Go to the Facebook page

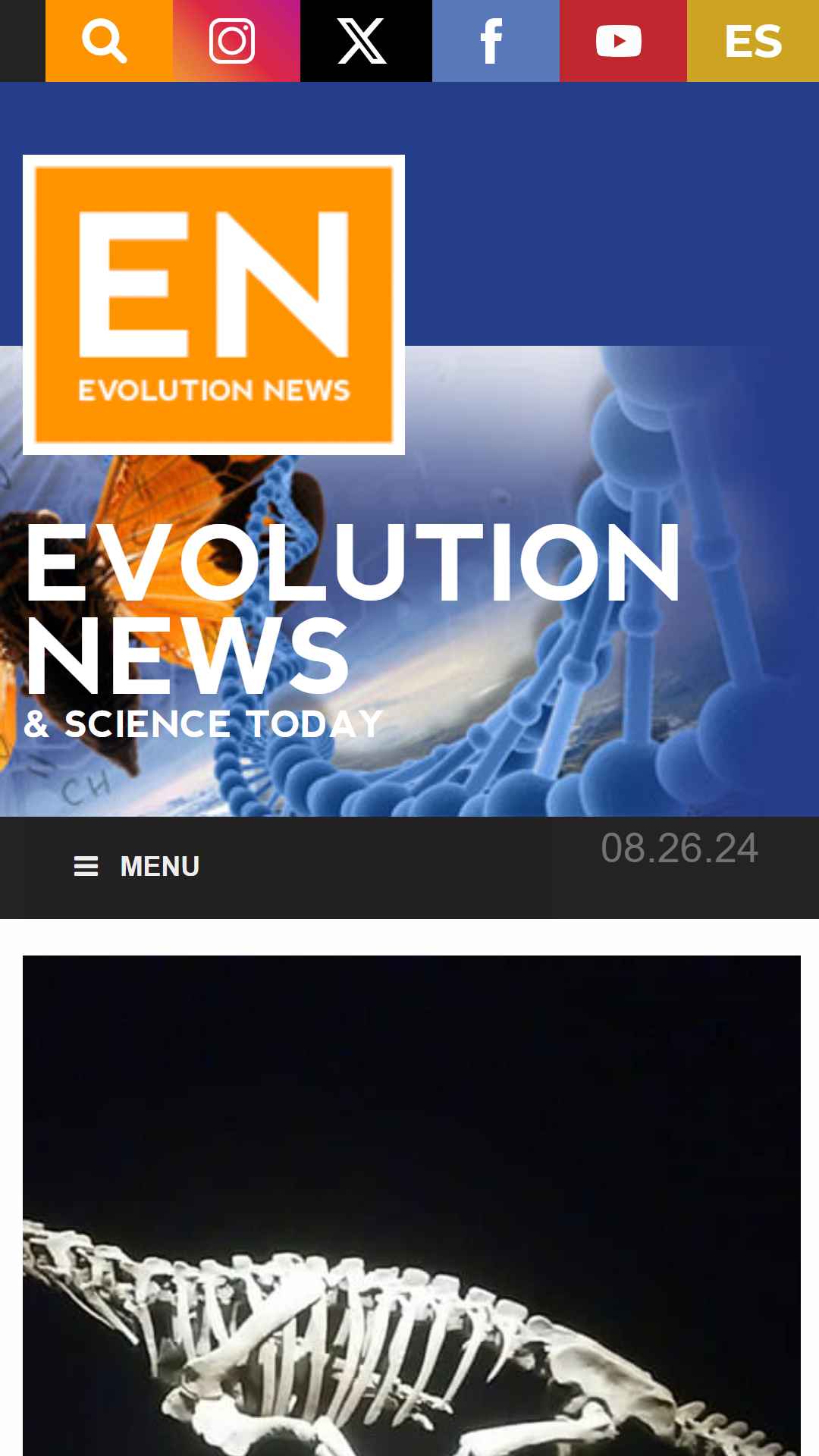click(496, 41)
